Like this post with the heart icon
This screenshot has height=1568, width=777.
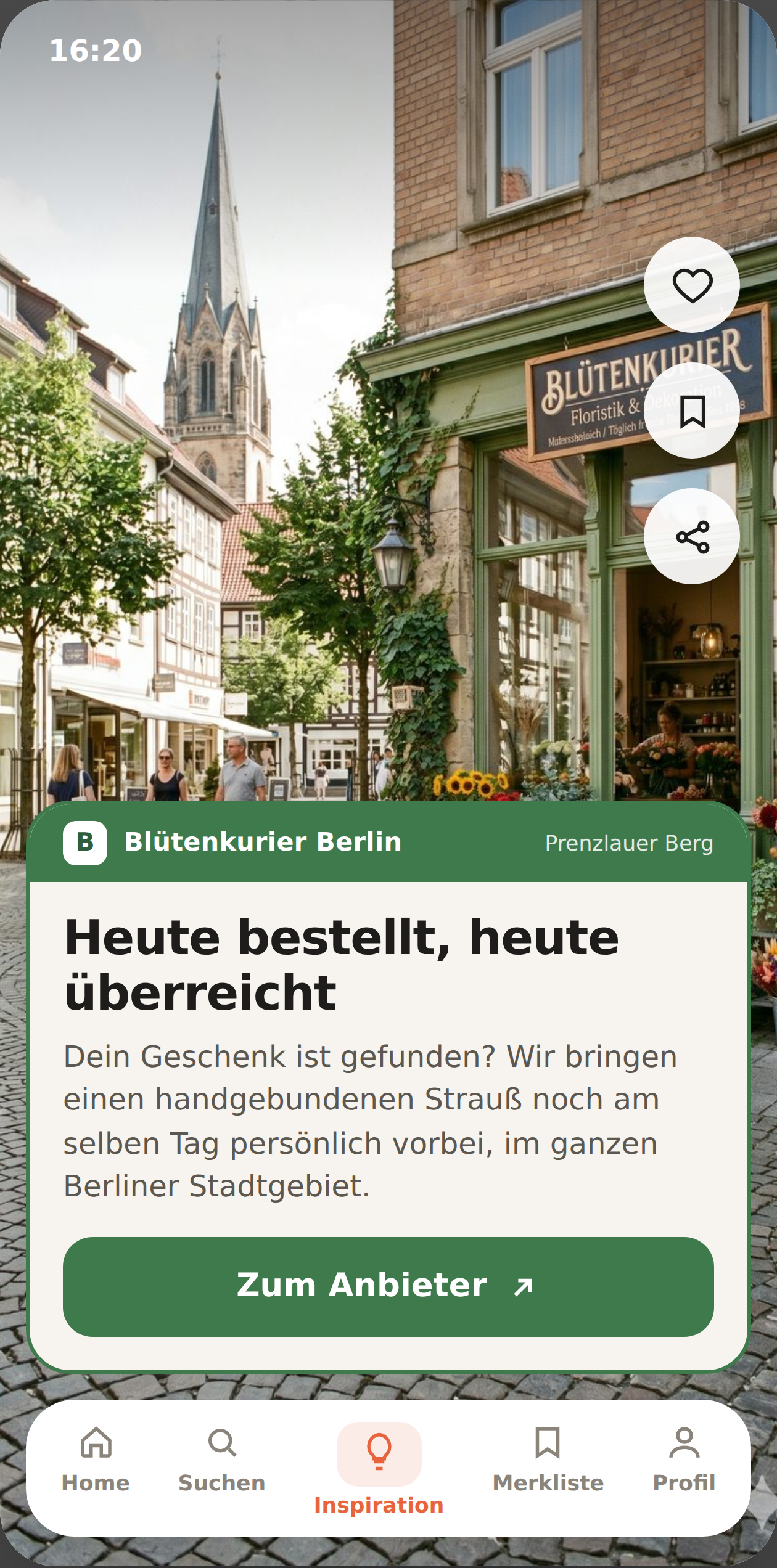click(x=692, y=285)
